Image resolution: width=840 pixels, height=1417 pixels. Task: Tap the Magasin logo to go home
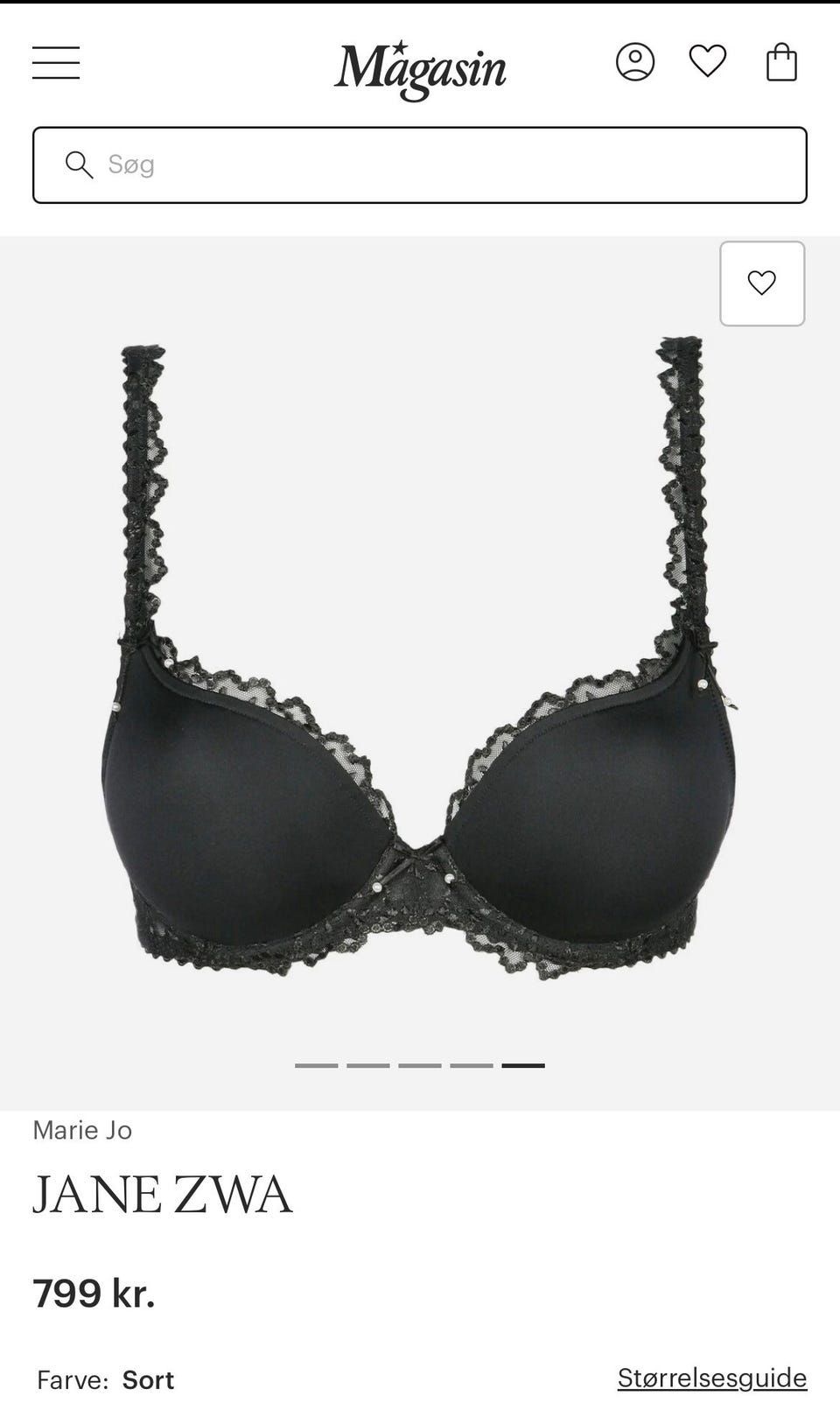click(x=420, y=70)
